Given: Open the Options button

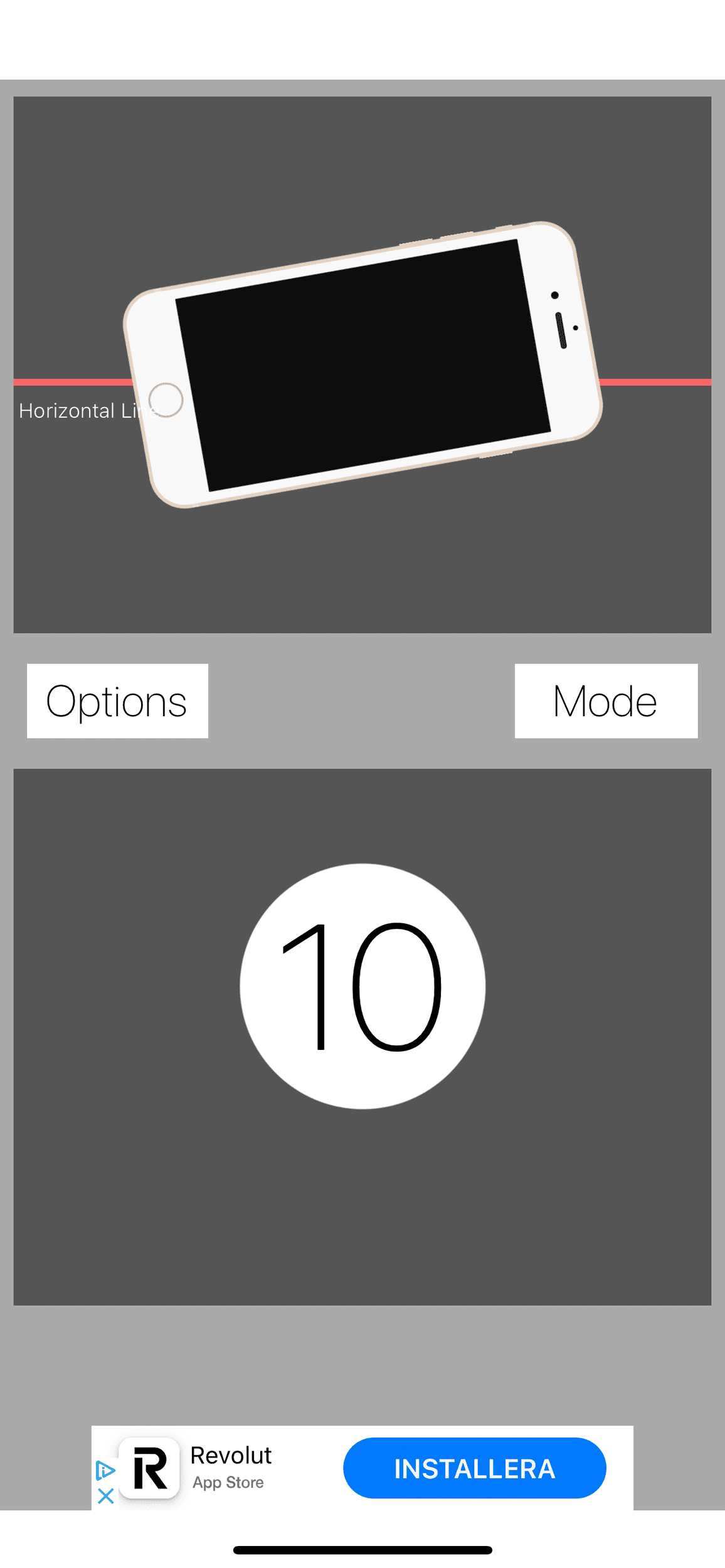Looking at the screenshot, I should click(x=117, y=701).
